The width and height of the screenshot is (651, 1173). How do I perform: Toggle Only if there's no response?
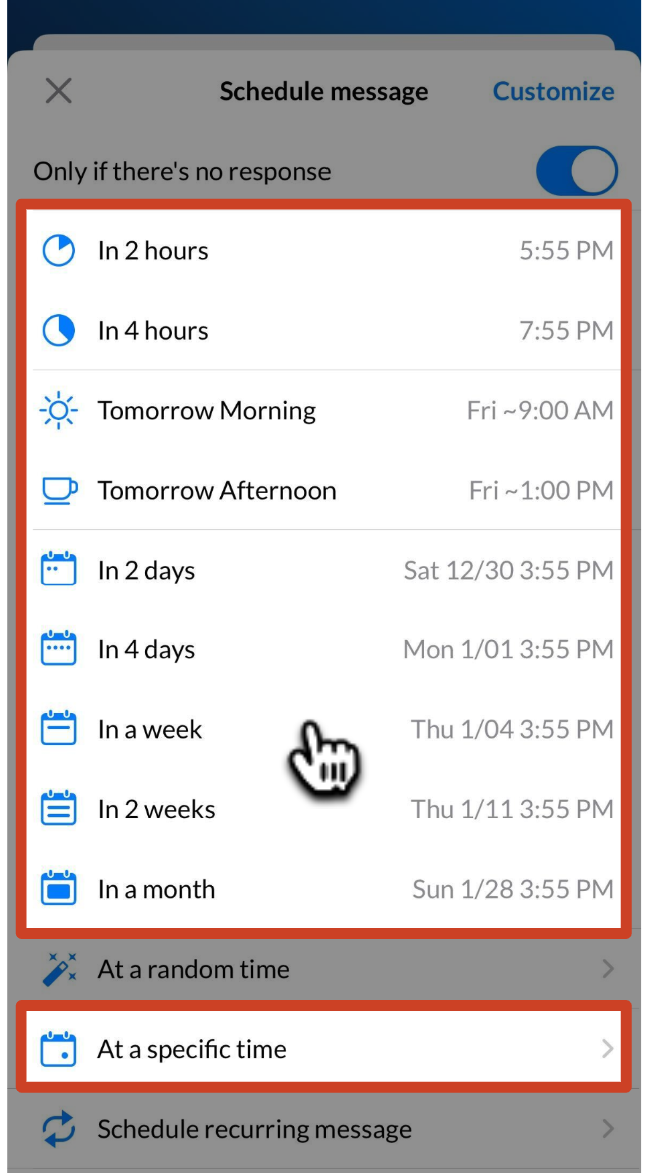(x=576, y=171)
